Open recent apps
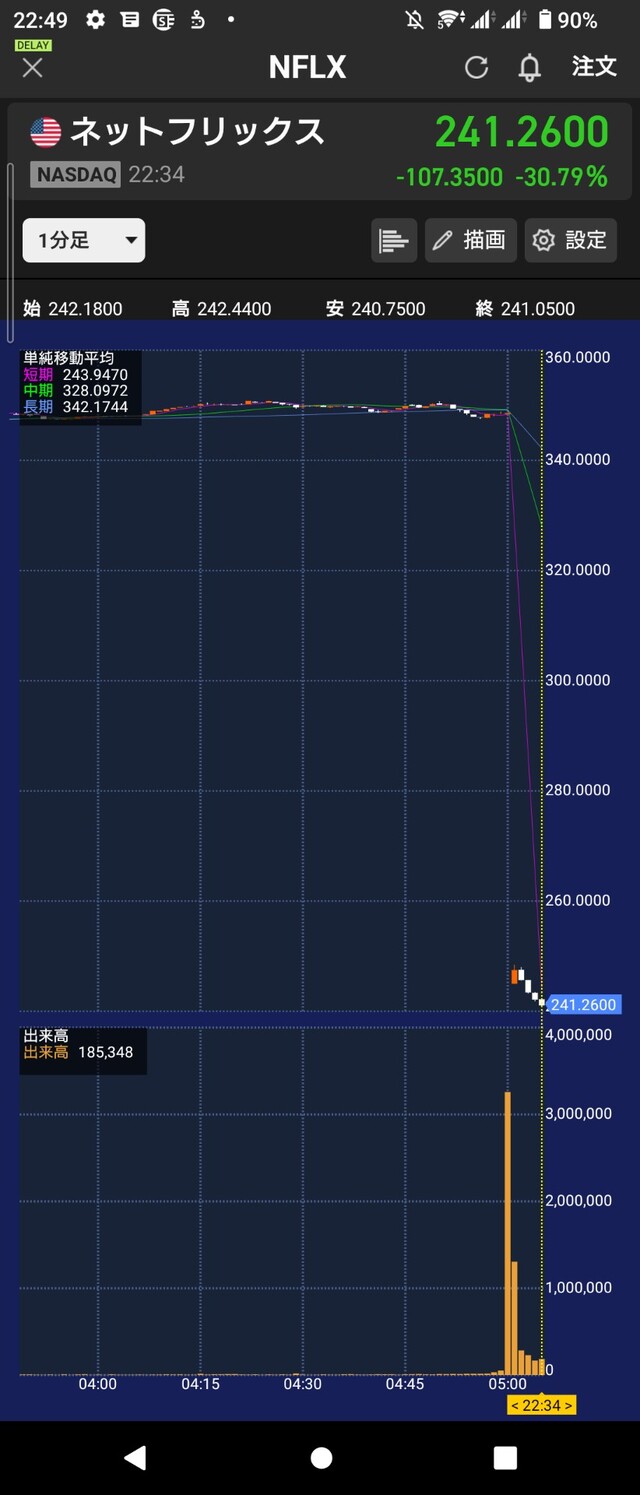 505,1457
